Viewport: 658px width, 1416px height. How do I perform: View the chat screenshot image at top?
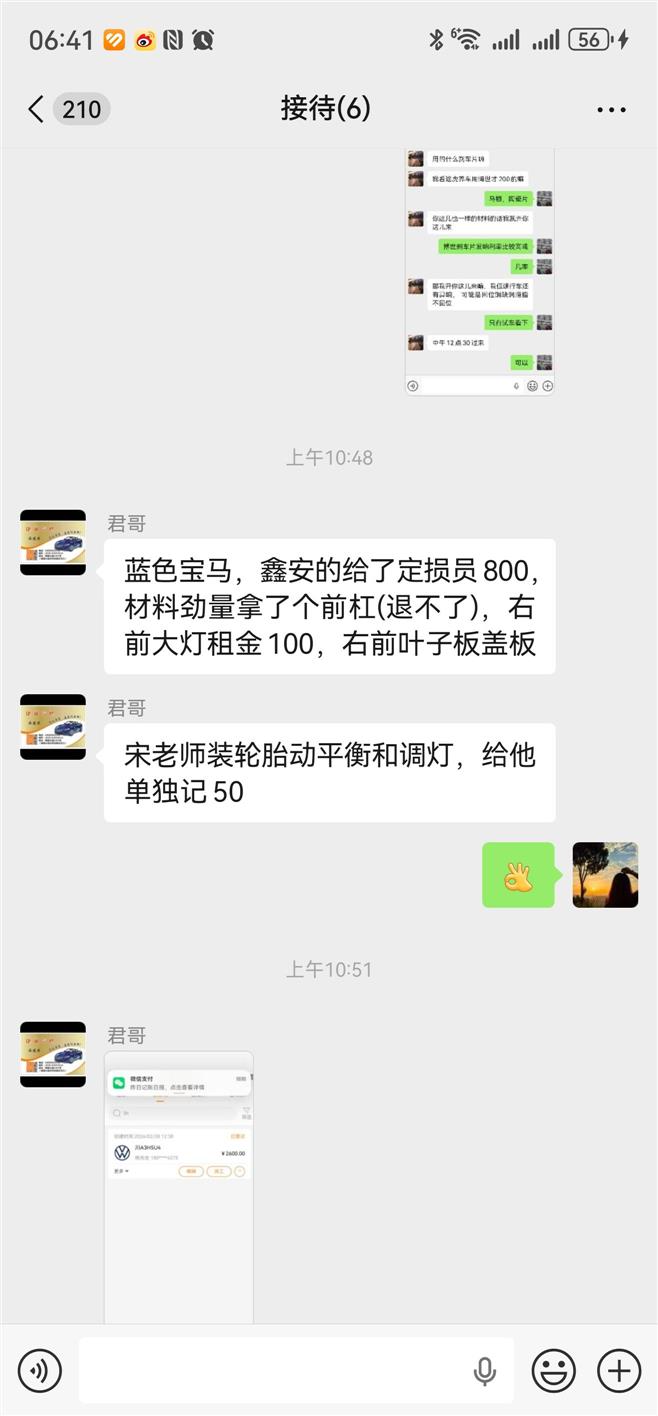coord(479,270)
